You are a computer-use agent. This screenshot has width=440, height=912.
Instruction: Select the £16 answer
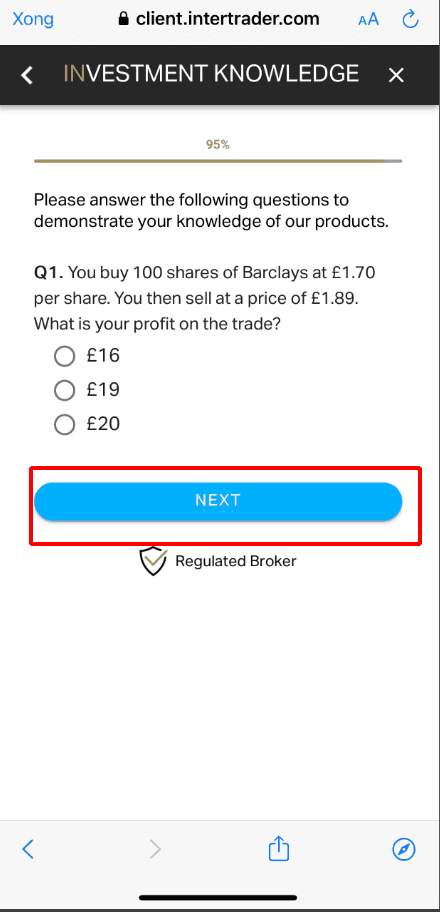(x=65, y=356)
